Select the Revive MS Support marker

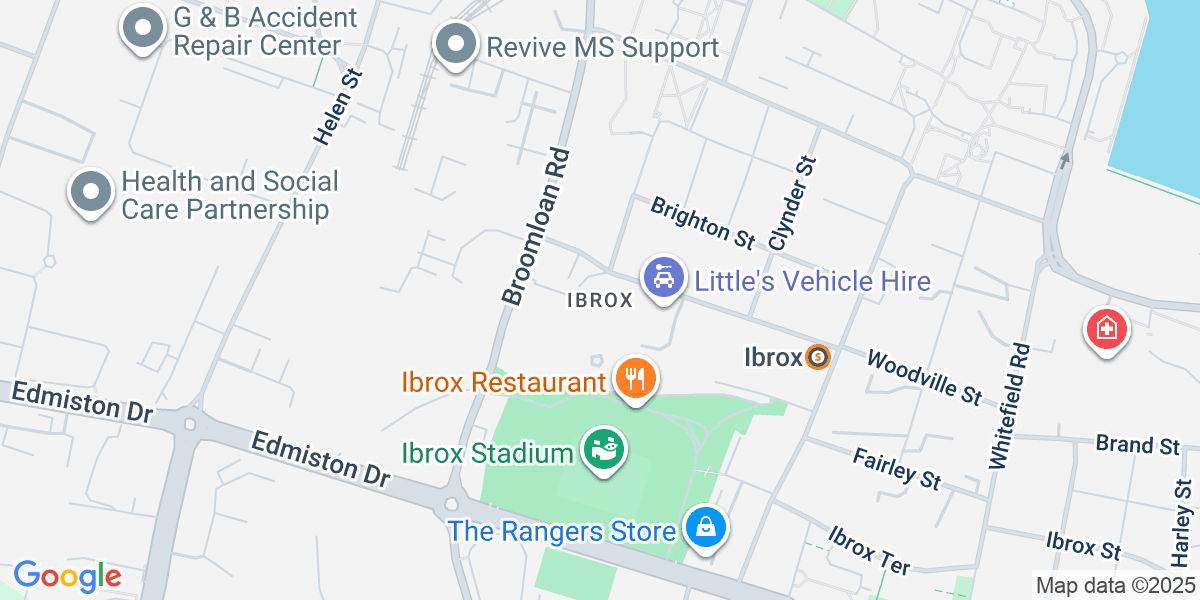[457, 44]
